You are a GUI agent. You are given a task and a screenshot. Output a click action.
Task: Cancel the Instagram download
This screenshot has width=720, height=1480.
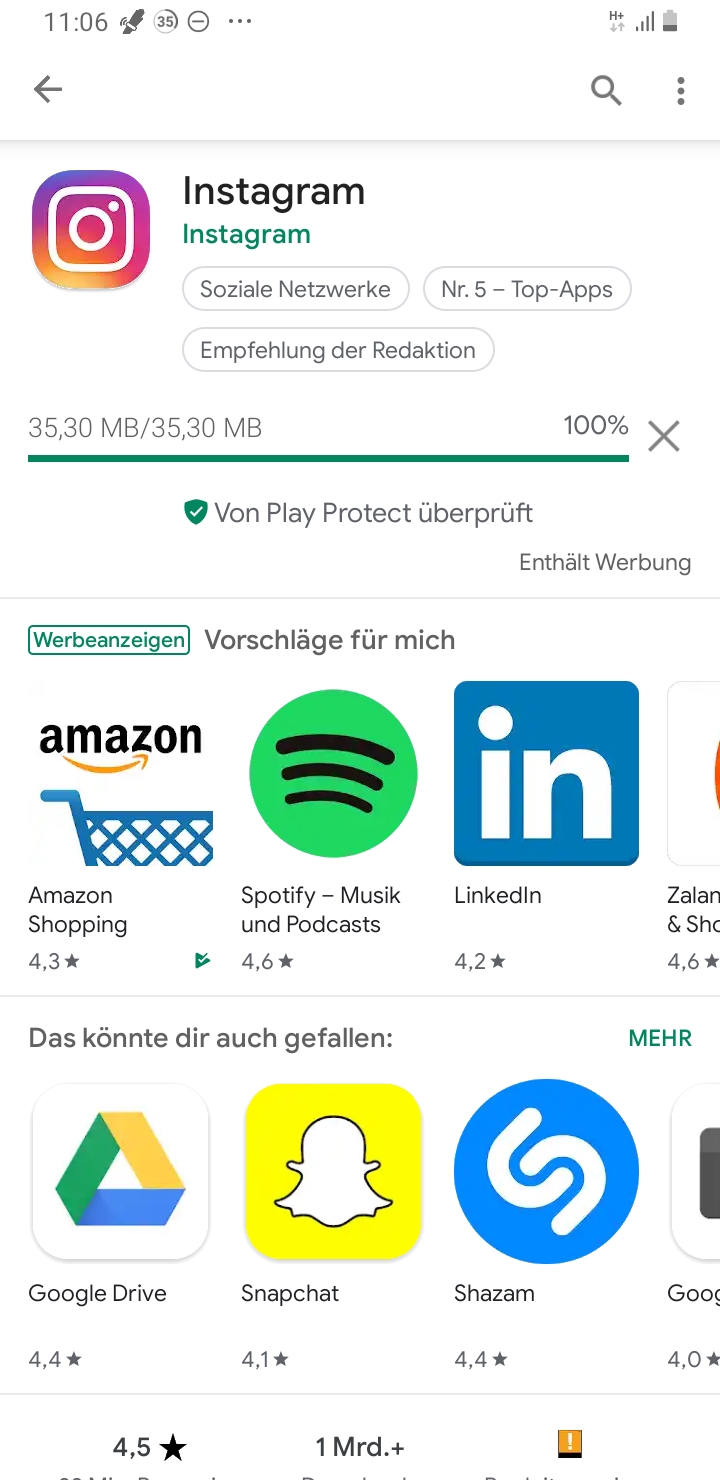[663, 436]
